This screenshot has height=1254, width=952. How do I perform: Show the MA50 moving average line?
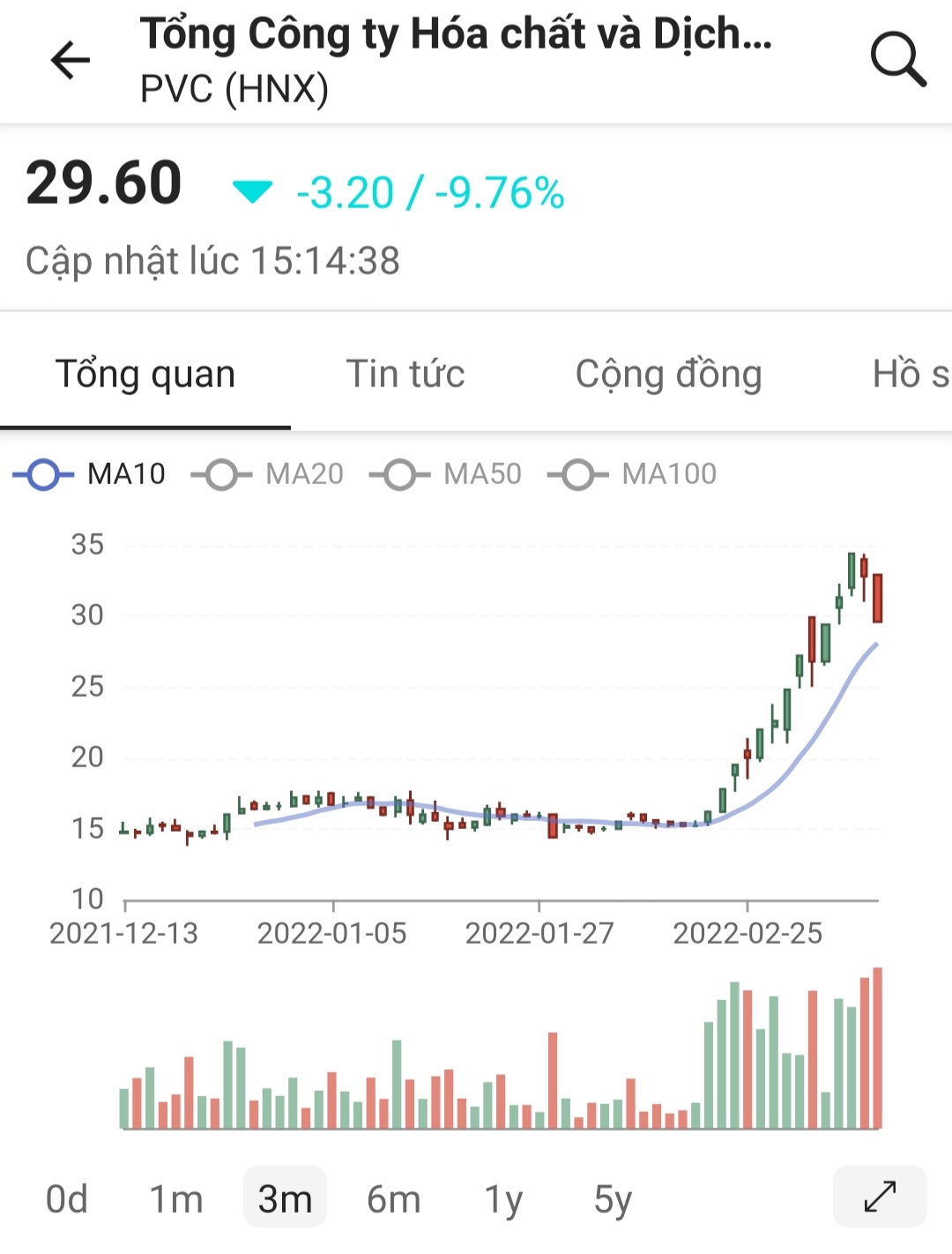(446, 474)
